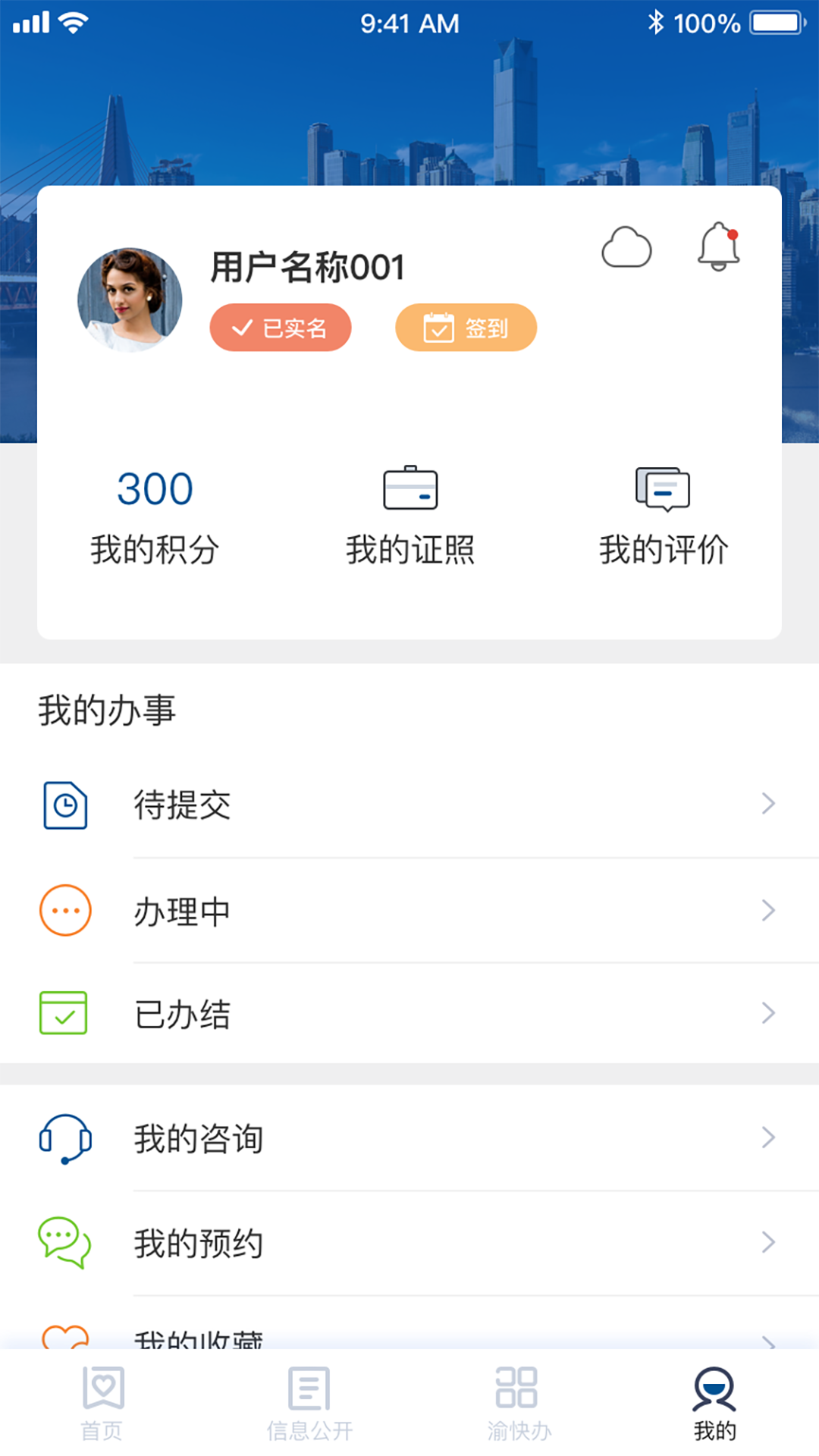Open 我的证照 (My Certificates) icon
Viewport: 819px width, 1456px height.
pos(410,488)
